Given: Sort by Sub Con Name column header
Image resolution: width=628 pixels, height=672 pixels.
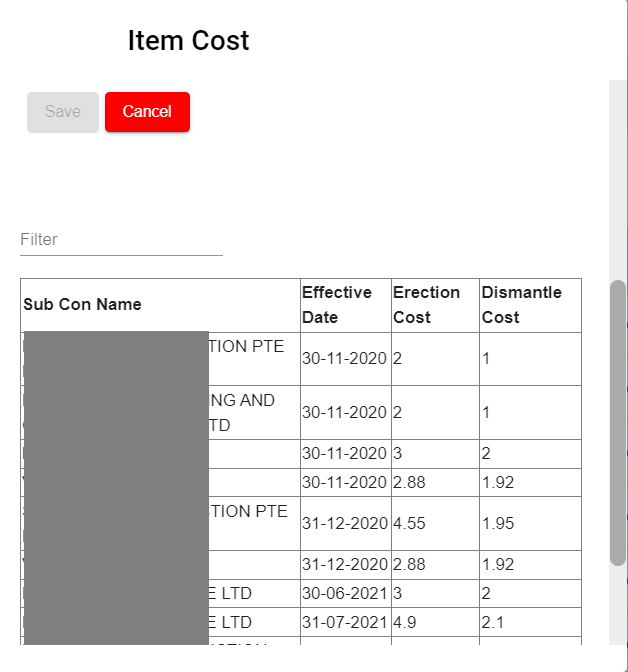Looking at the screenshot, I should click(x=82, y=305).
